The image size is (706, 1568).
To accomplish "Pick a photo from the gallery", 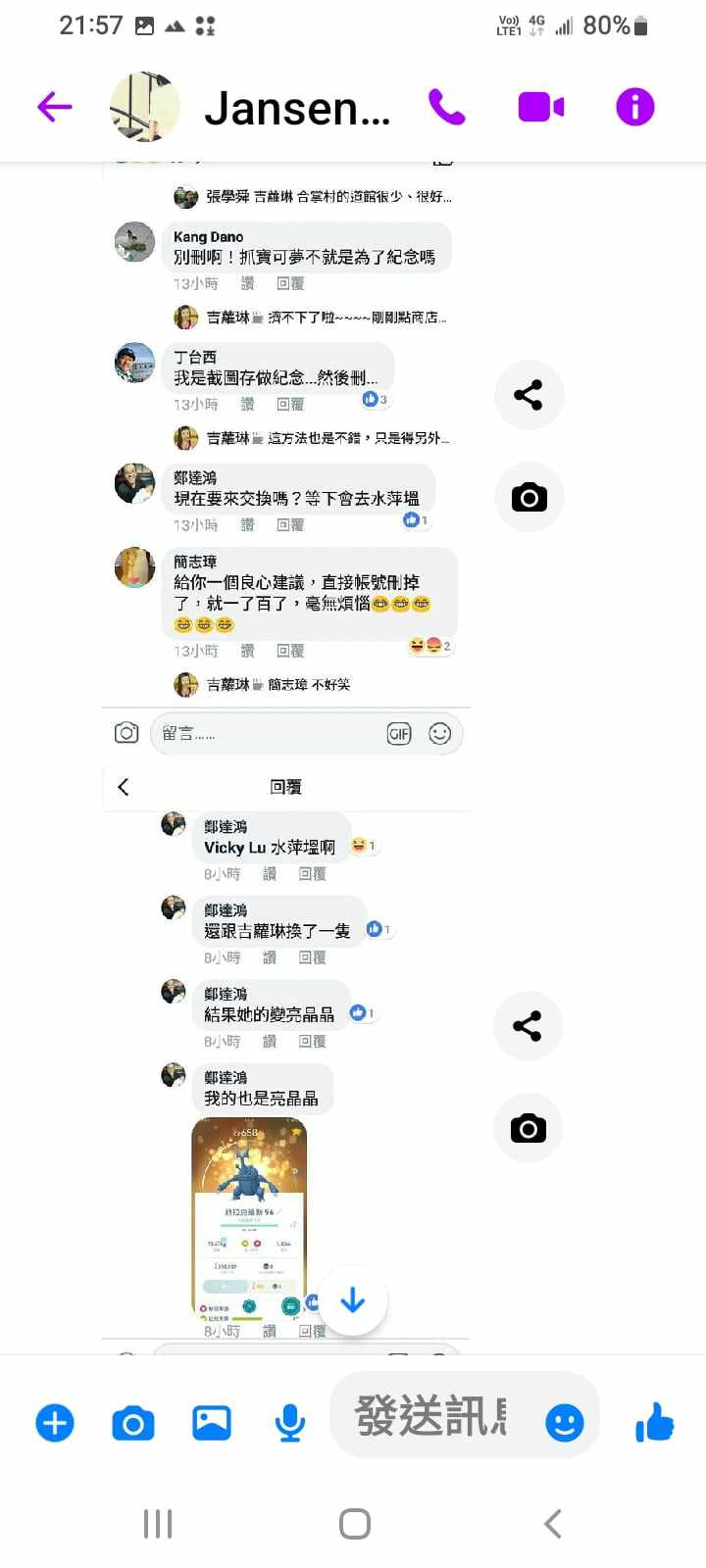I will click(212, 1423).
